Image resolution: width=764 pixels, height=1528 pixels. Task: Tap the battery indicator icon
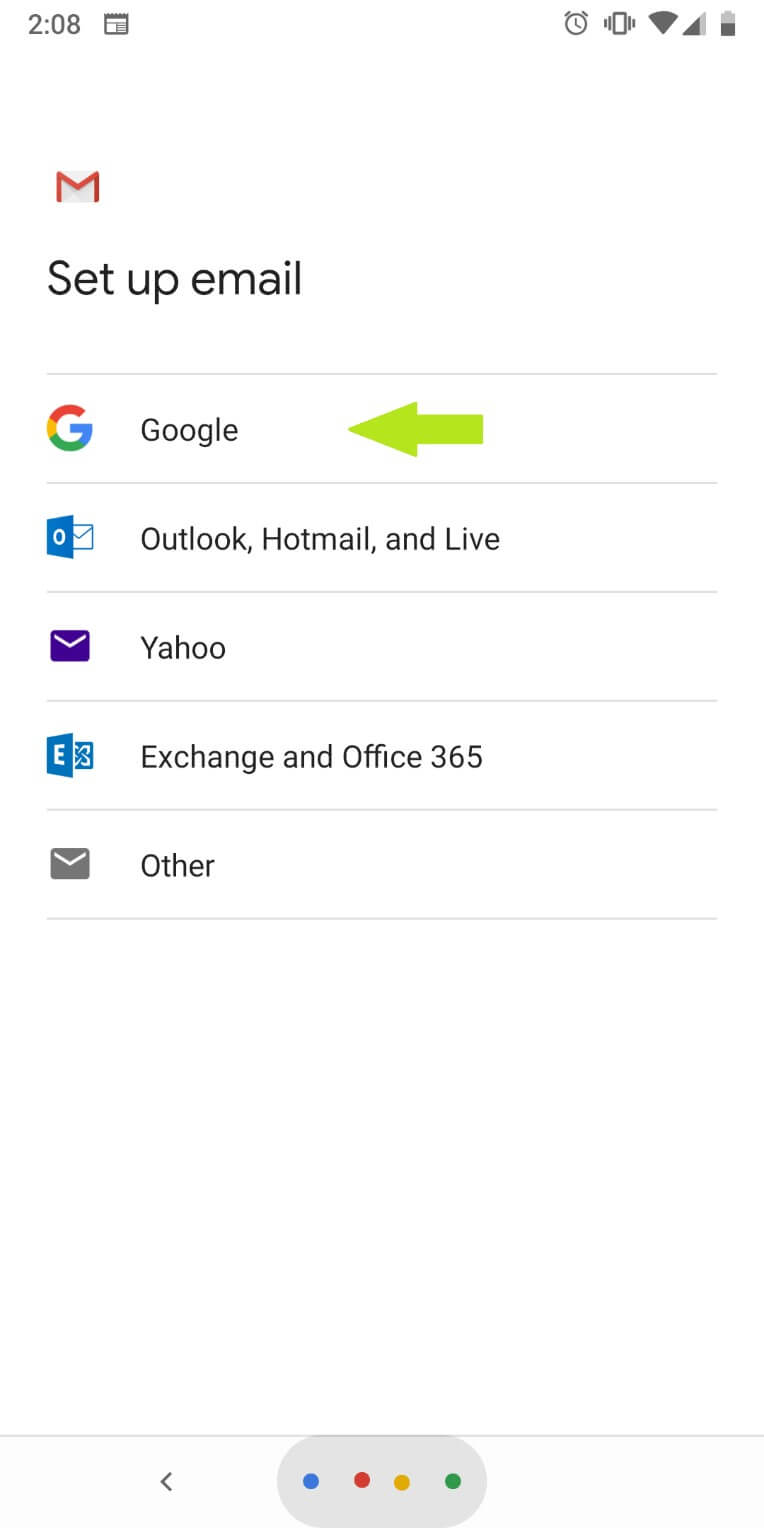pyautogui.click(x=727, y=23)
